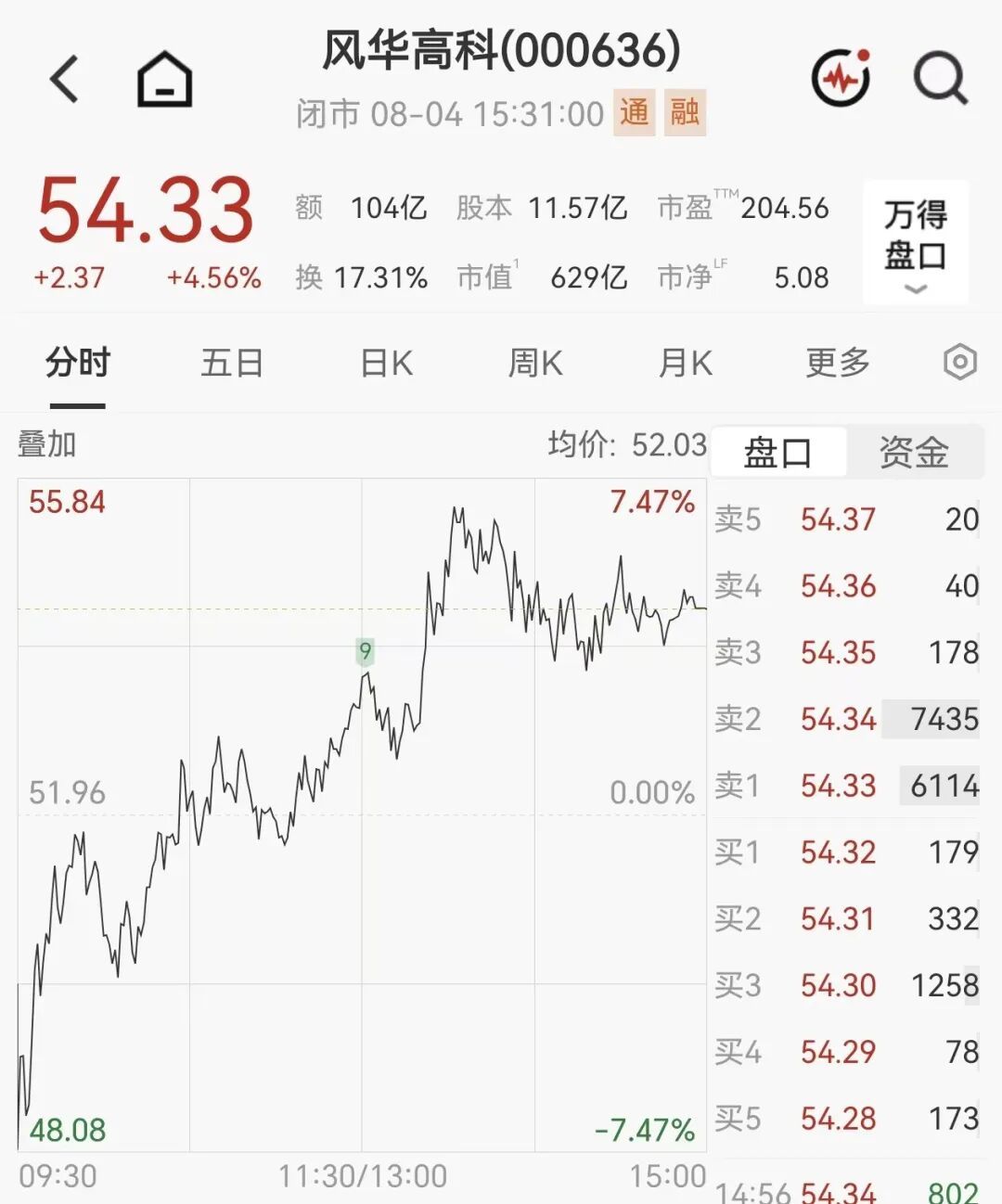Switch to the 五日 chart tab
Viewport: 1002px width, 1204px height.
click(x=232, y=363)
